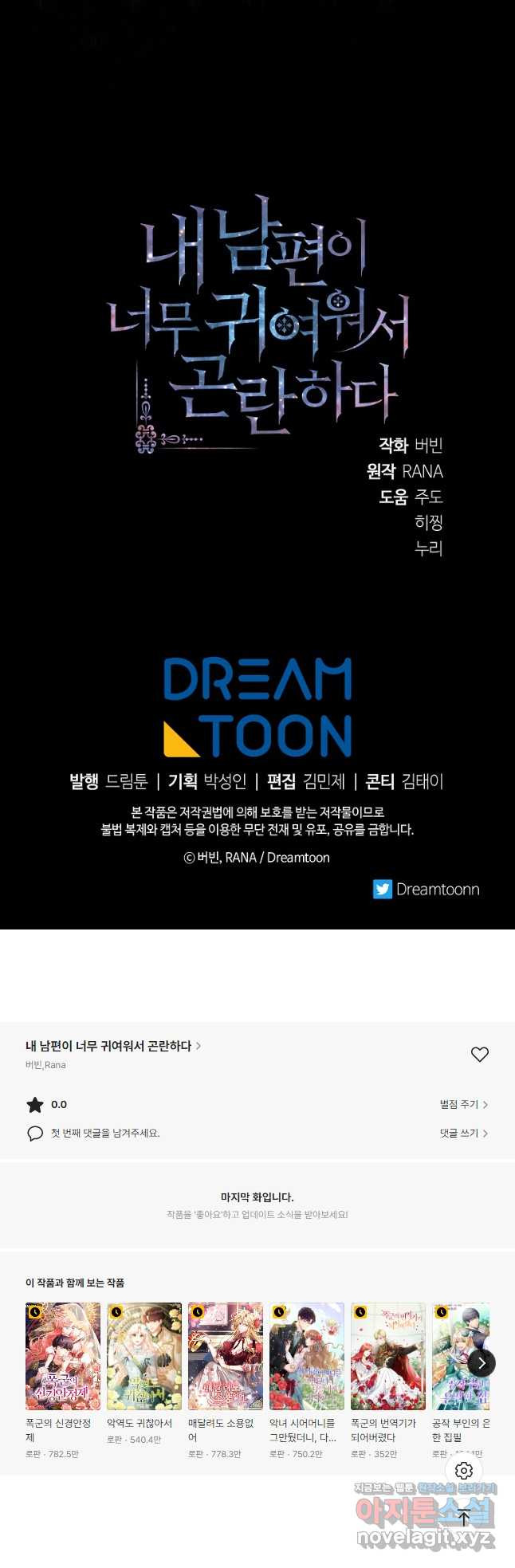The image size is (515, 1568).
Task: Open the 폭군의 신경안정제 comic
Action: coord(63,1356)
